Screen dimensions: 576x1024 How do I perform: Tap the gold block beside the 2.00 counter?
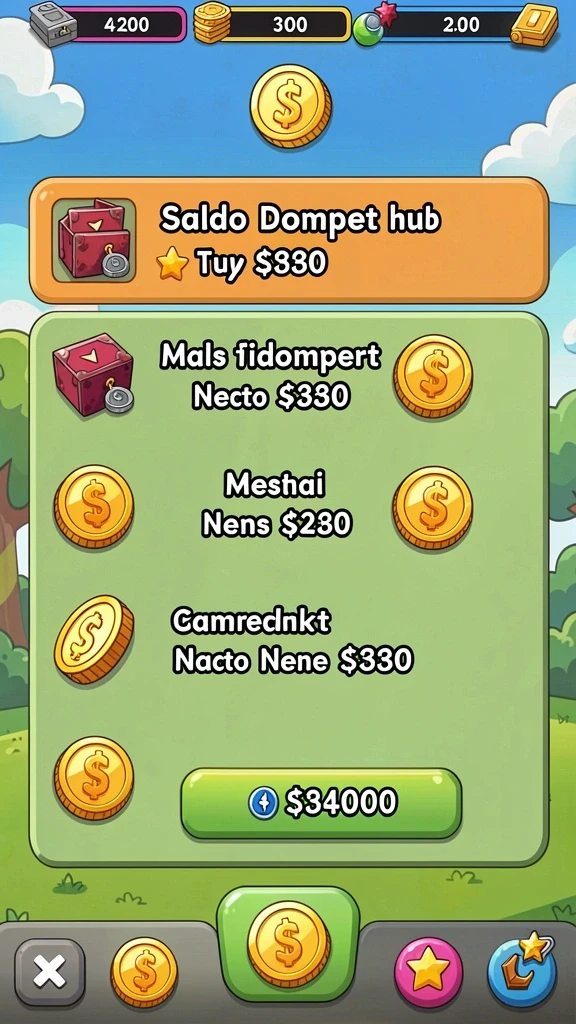pos(534,25)
